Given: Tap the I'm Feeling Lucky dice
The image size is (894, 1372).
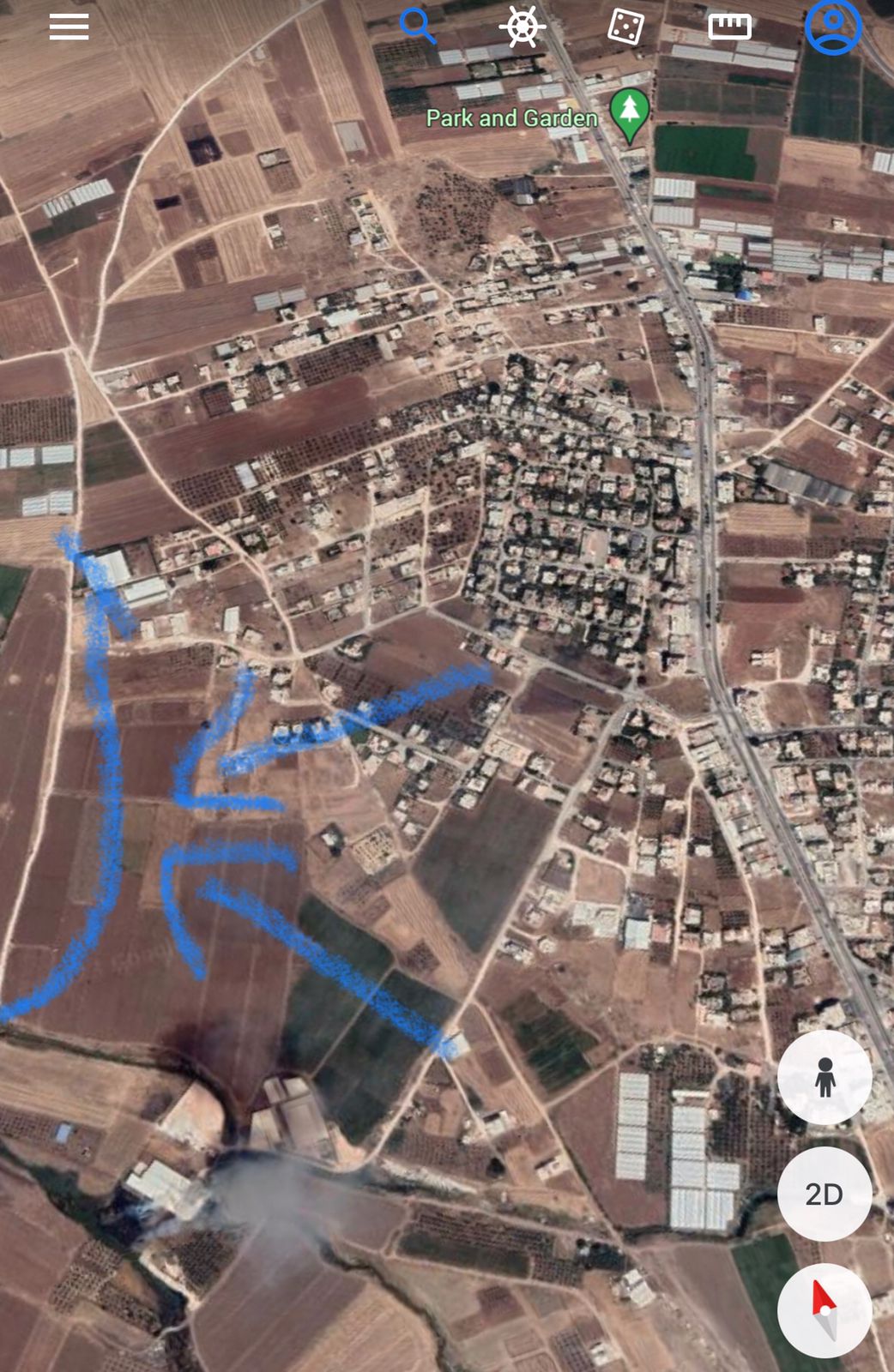Looking at the screenshot, I should (625, 27).
